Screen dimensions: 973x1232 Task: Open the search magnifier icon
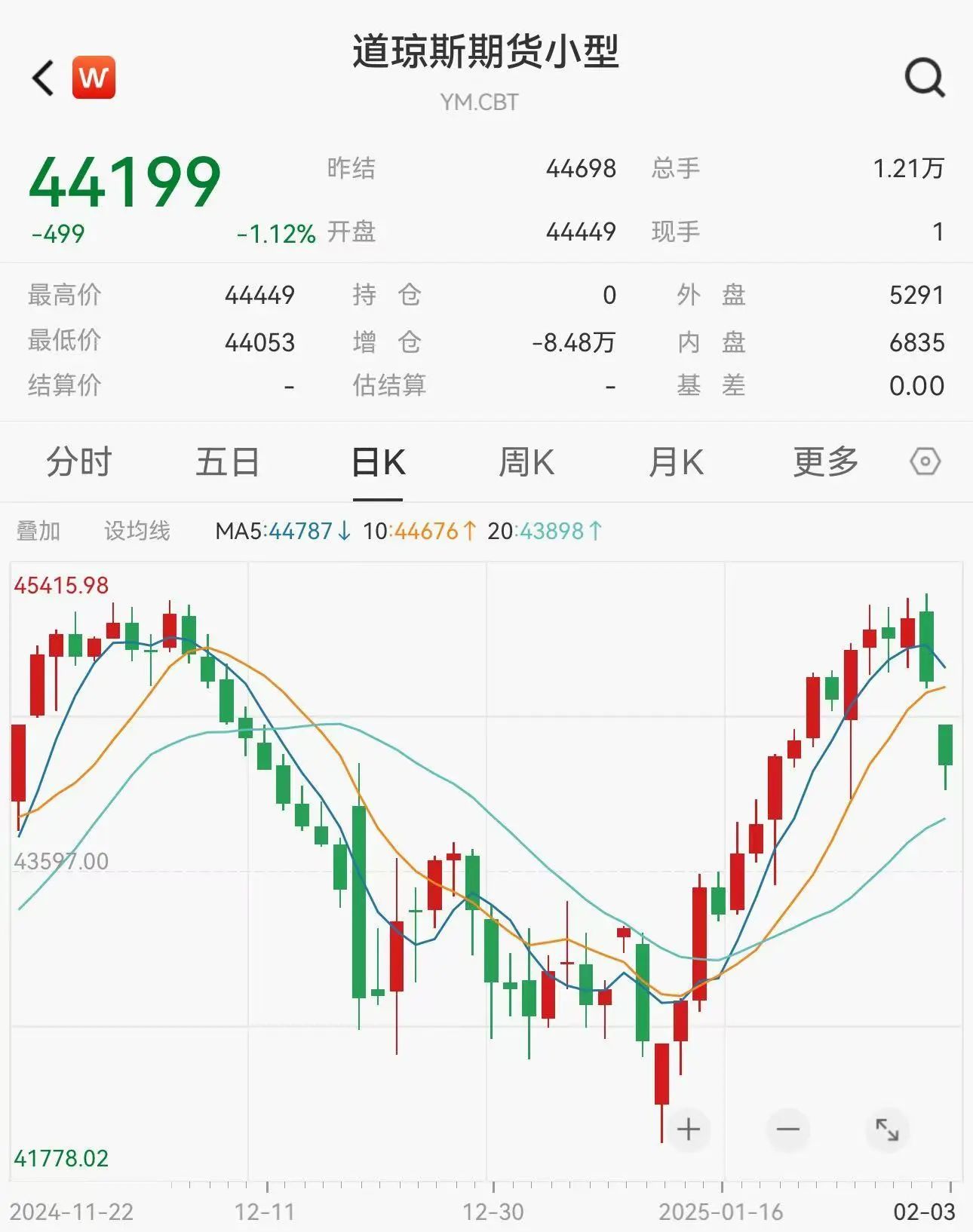(x=925, y=78)
